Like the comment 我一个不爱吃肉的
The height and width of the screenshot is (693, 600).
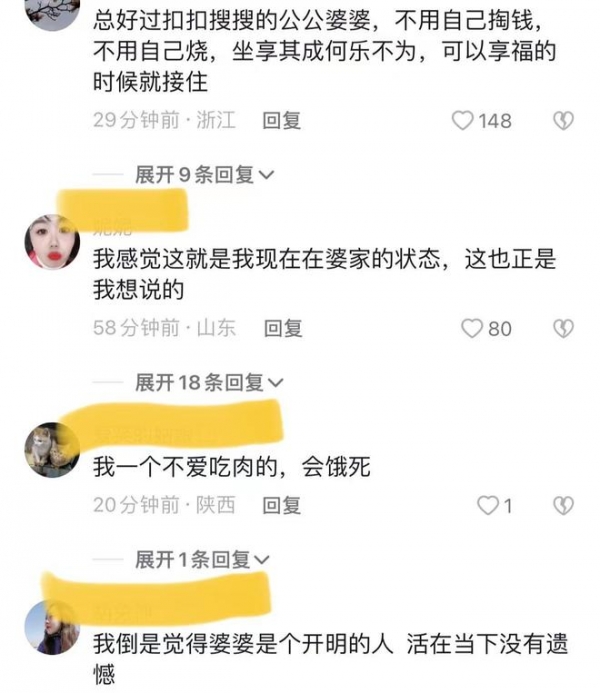[x=487, y=506]
